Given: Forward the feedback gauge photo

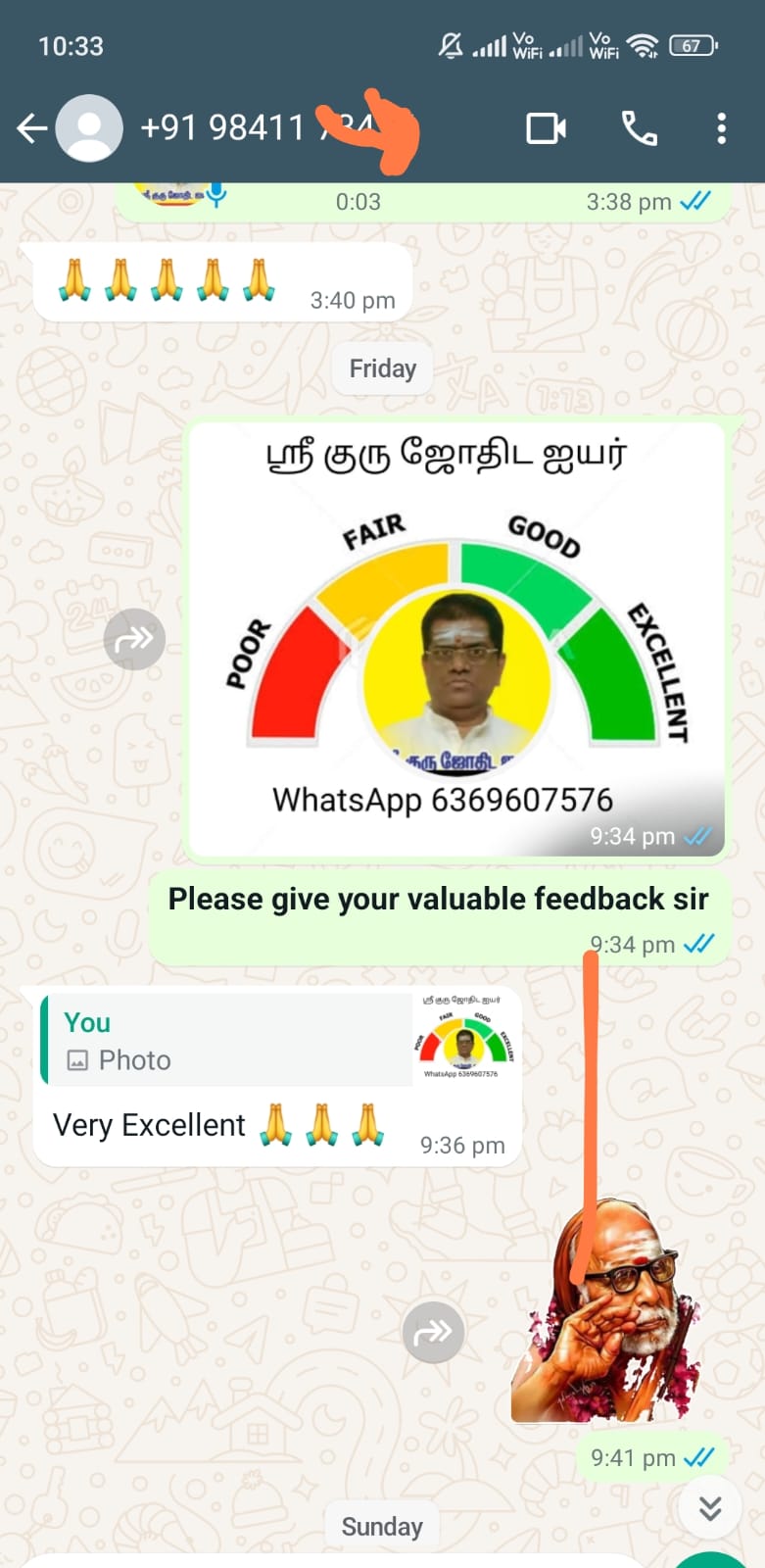Looking at the screenshot, I should pyautogui.click(x=134, y=640).
